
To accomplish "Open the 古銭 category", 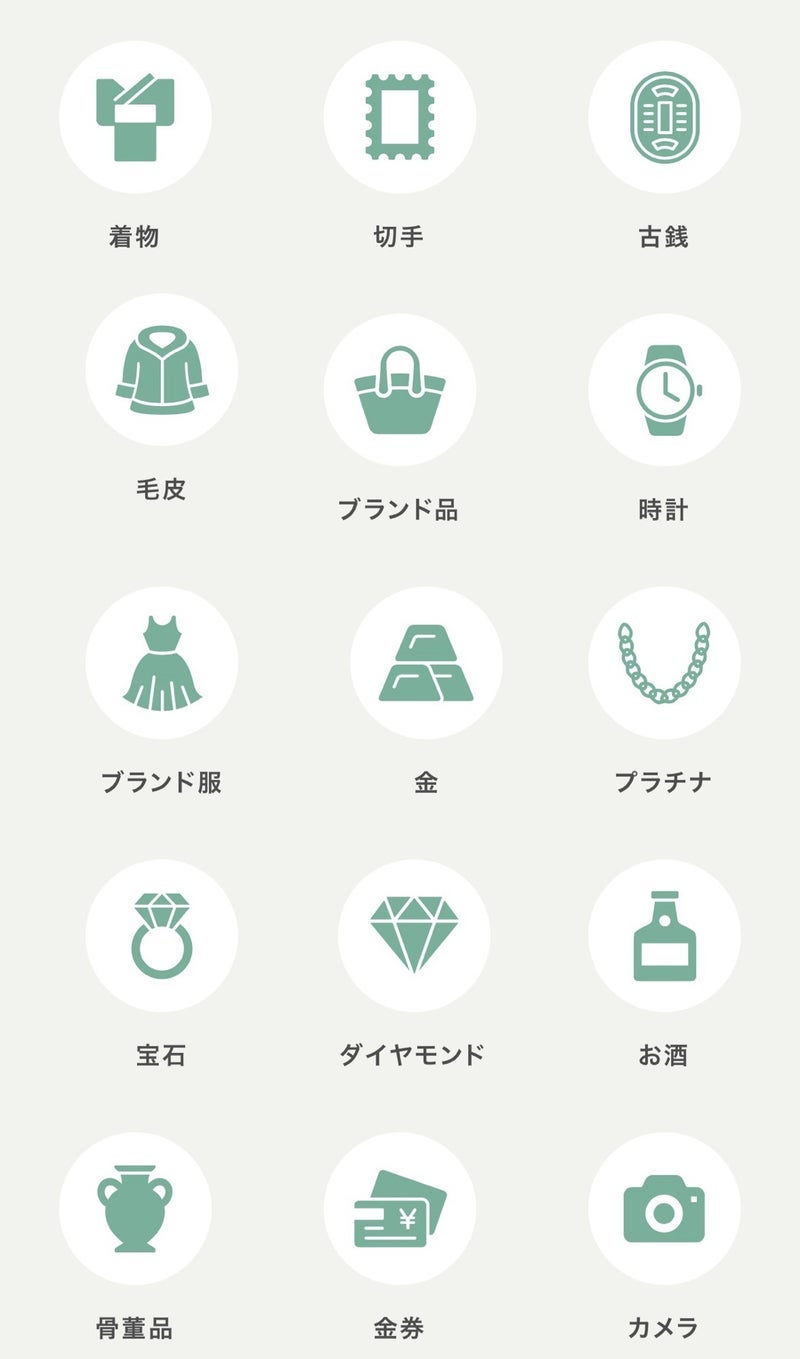I will pyautogui.click(x=664, y=117).
